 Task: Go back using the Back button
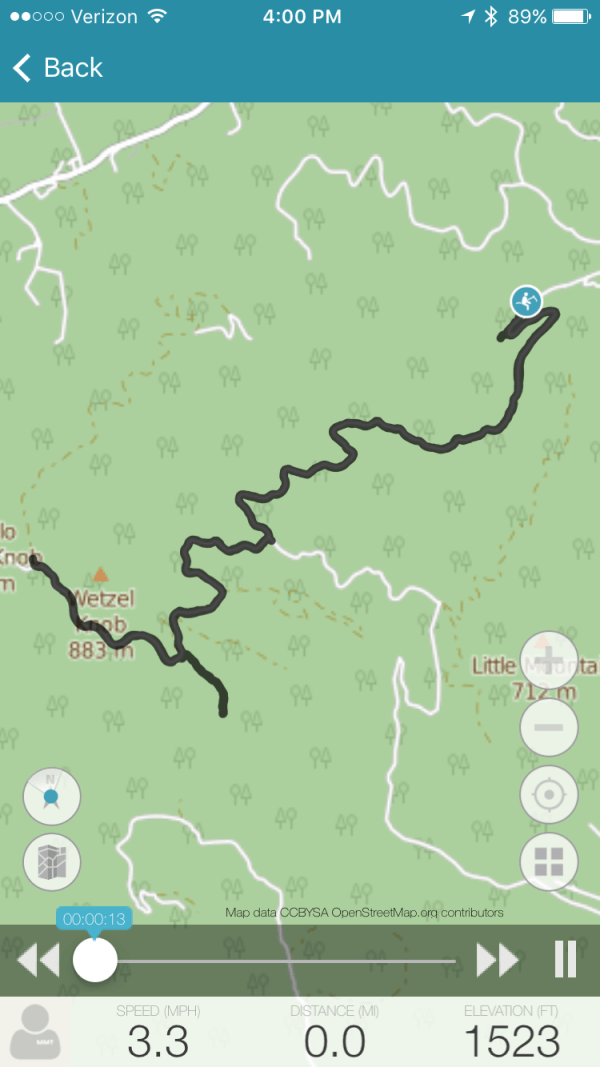coord(58,68)
